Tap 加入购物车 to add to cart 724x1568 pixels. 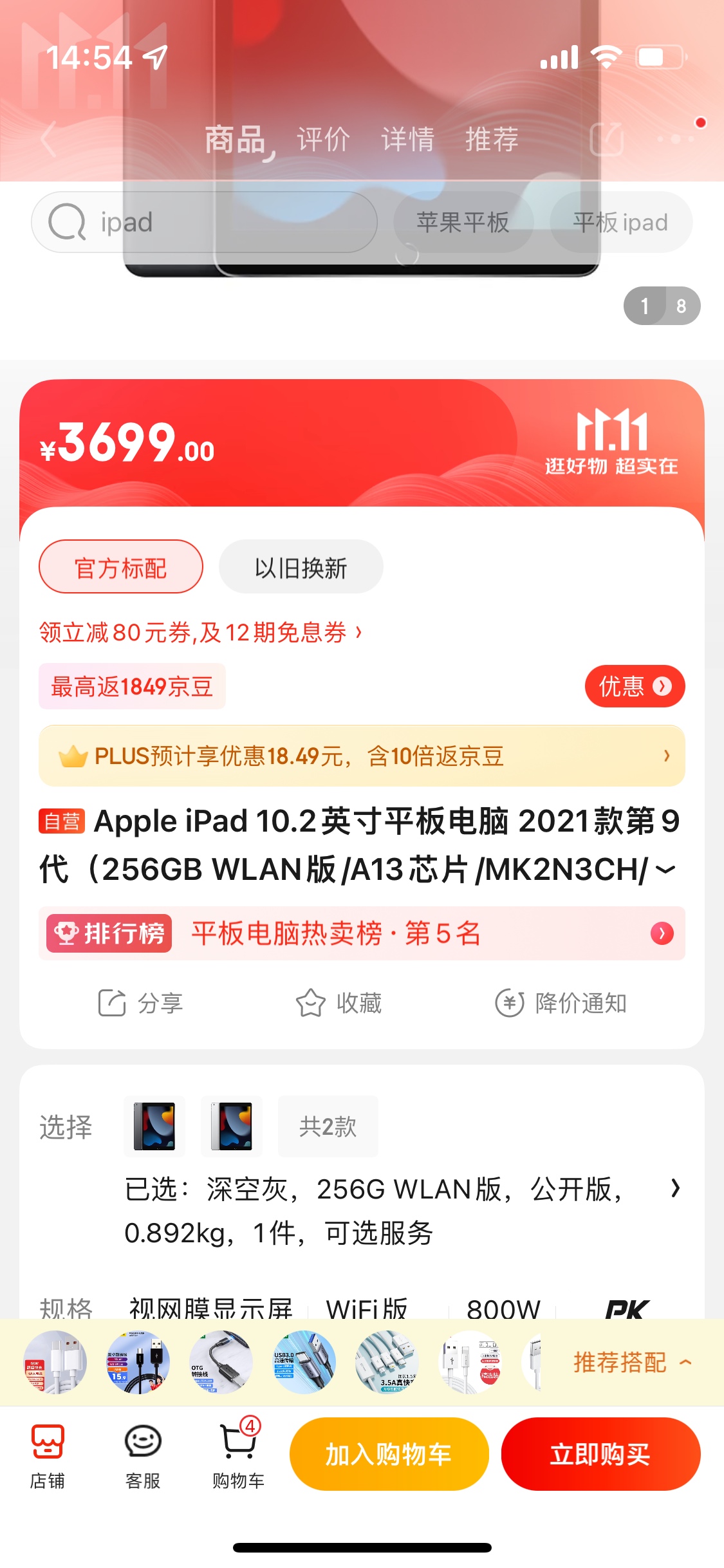(x=389, y=1454)
